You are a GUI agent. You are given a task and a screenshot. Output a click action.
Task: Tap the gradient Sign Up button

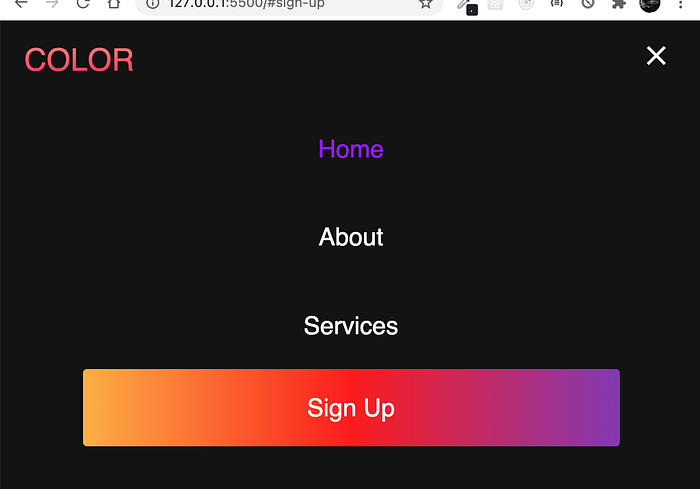click(x=351, y=408)
